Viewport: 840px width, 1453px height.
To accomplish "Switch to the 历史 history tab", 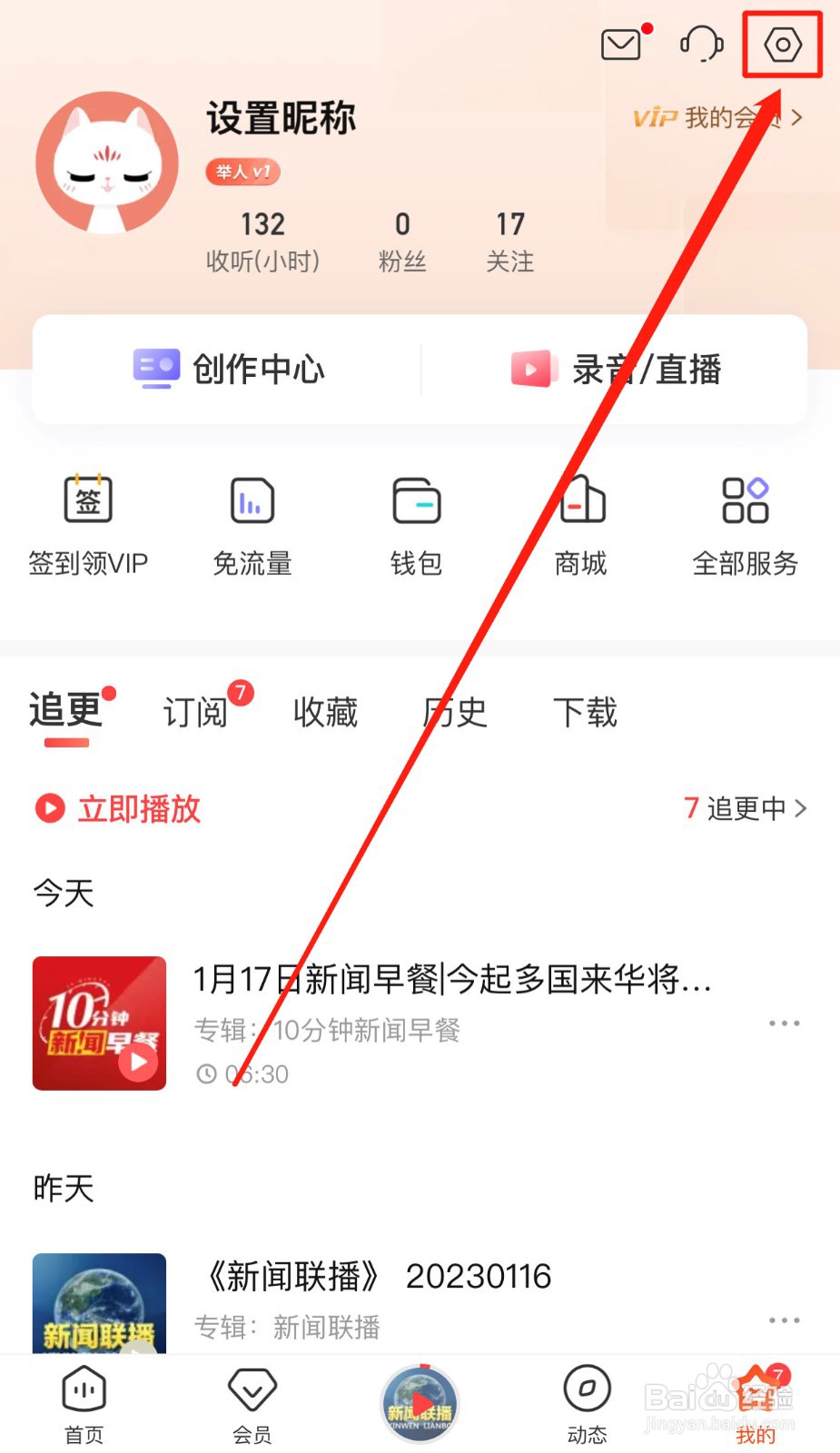I will [x=455, y=712].
